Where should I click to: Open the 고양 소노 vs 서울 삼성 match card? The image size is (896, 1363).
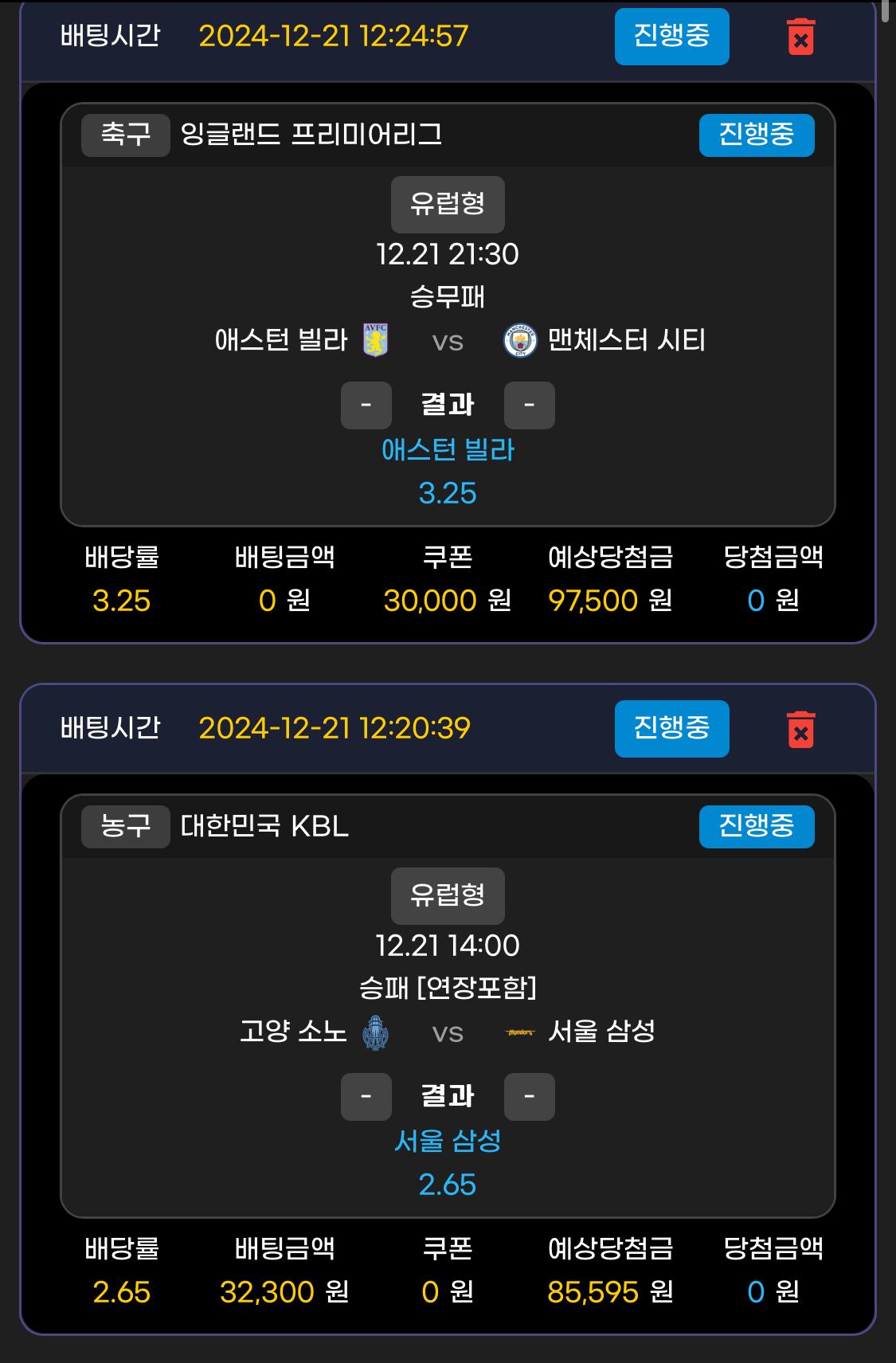tap(448, 1032)
